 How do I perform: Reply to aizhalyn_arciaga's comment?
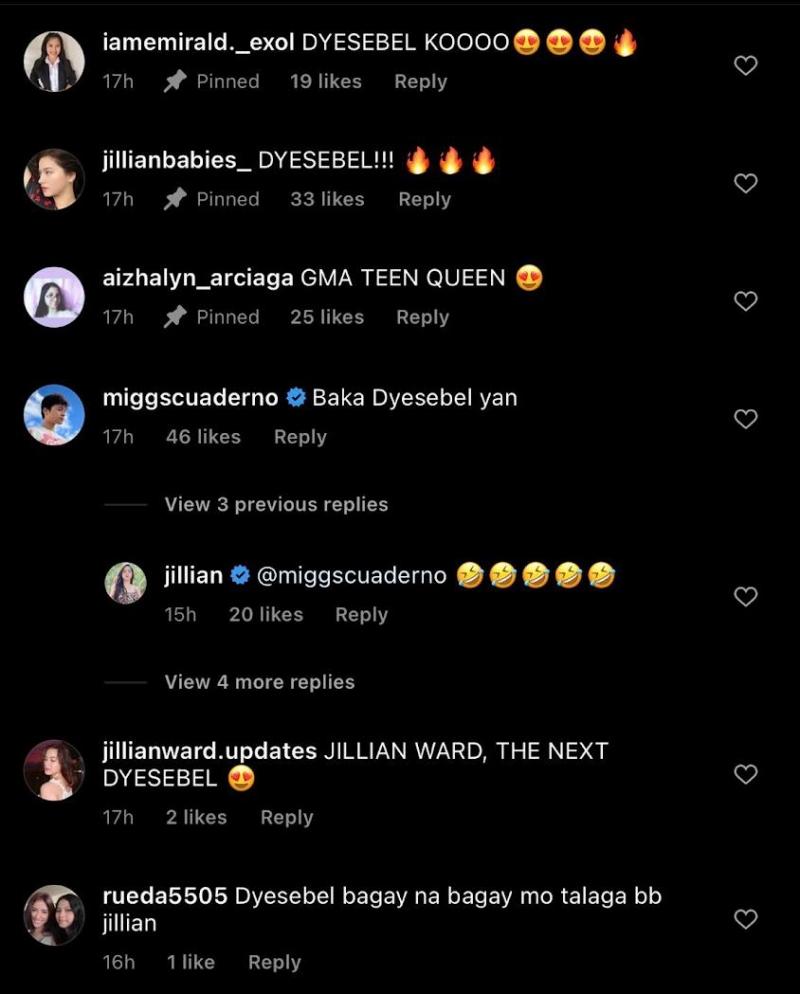click(422, 317)
